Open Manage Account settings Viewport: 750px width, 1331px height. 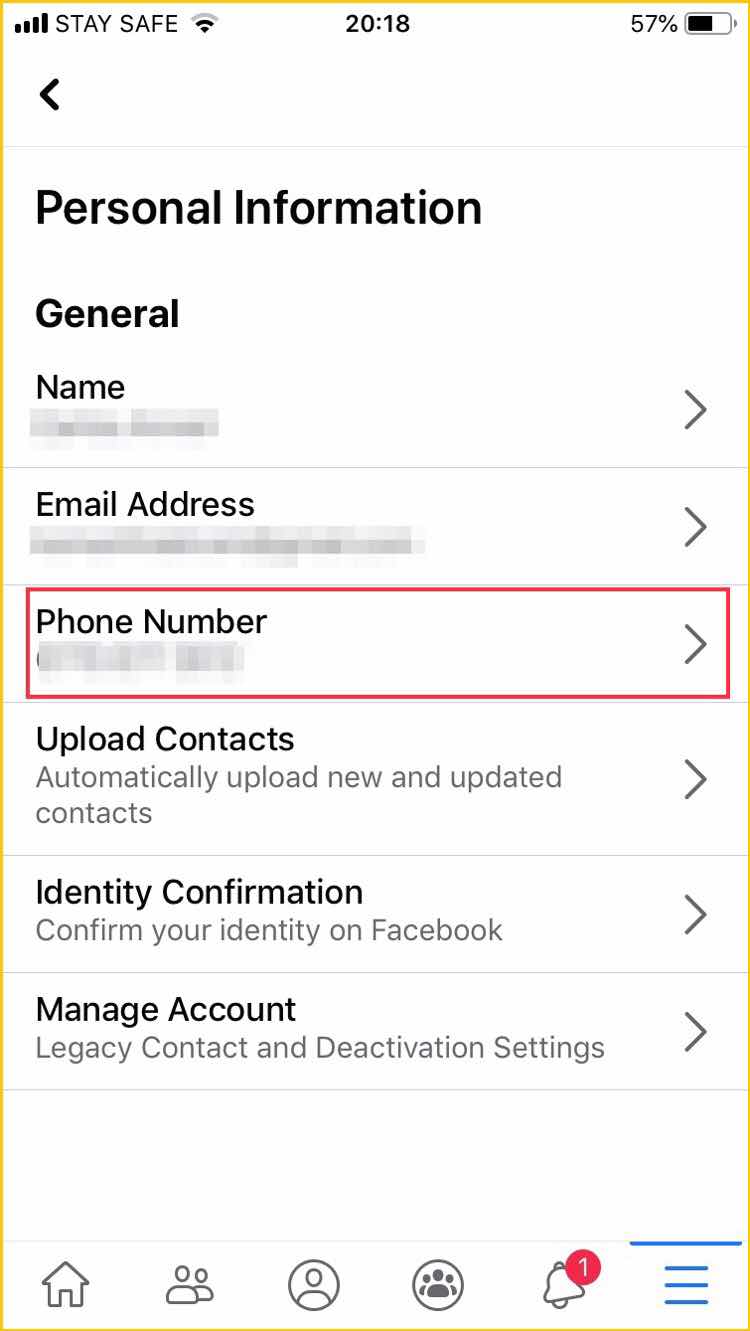375,1031
